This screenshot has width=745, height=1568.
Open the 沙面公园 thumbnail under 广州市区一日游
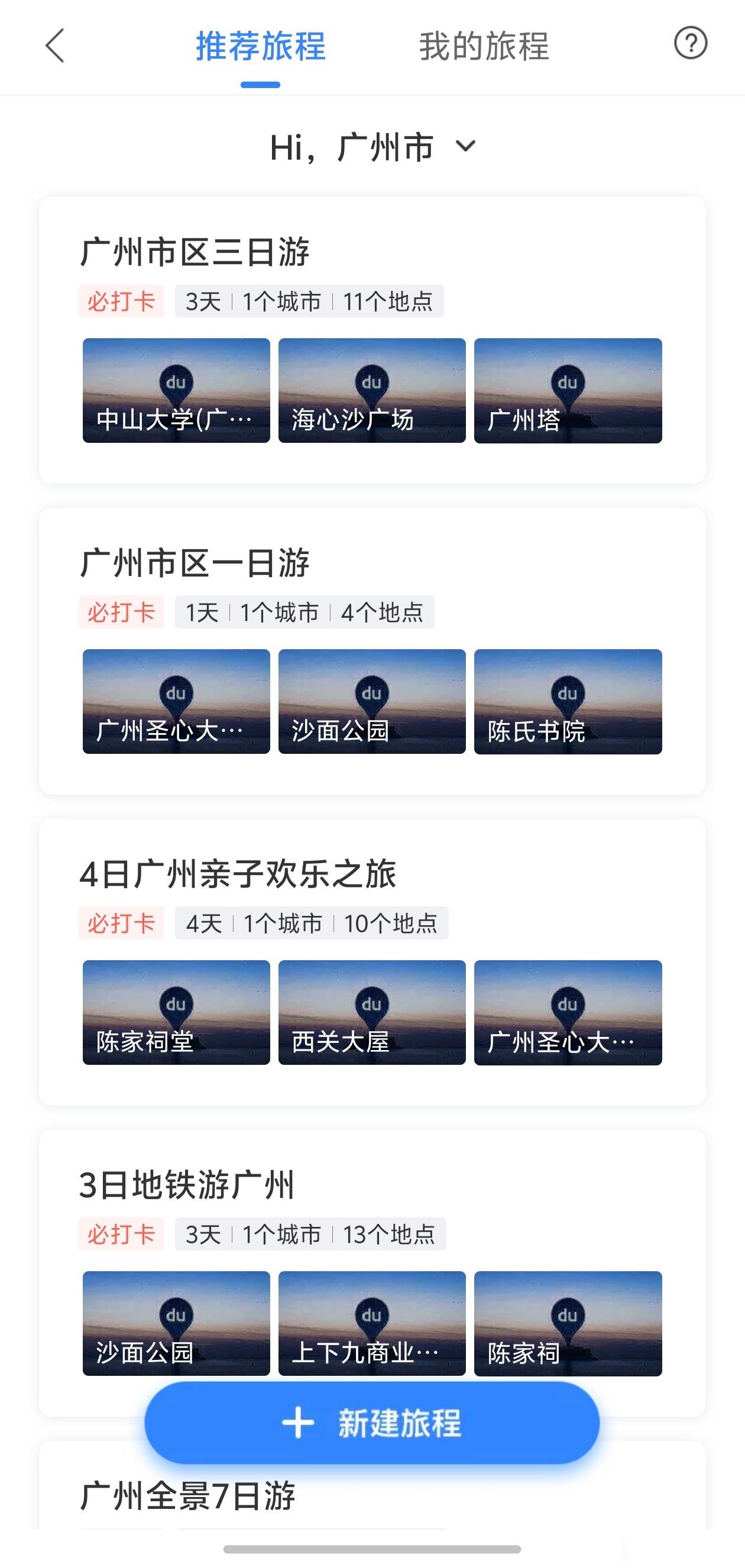click(372, 701)
